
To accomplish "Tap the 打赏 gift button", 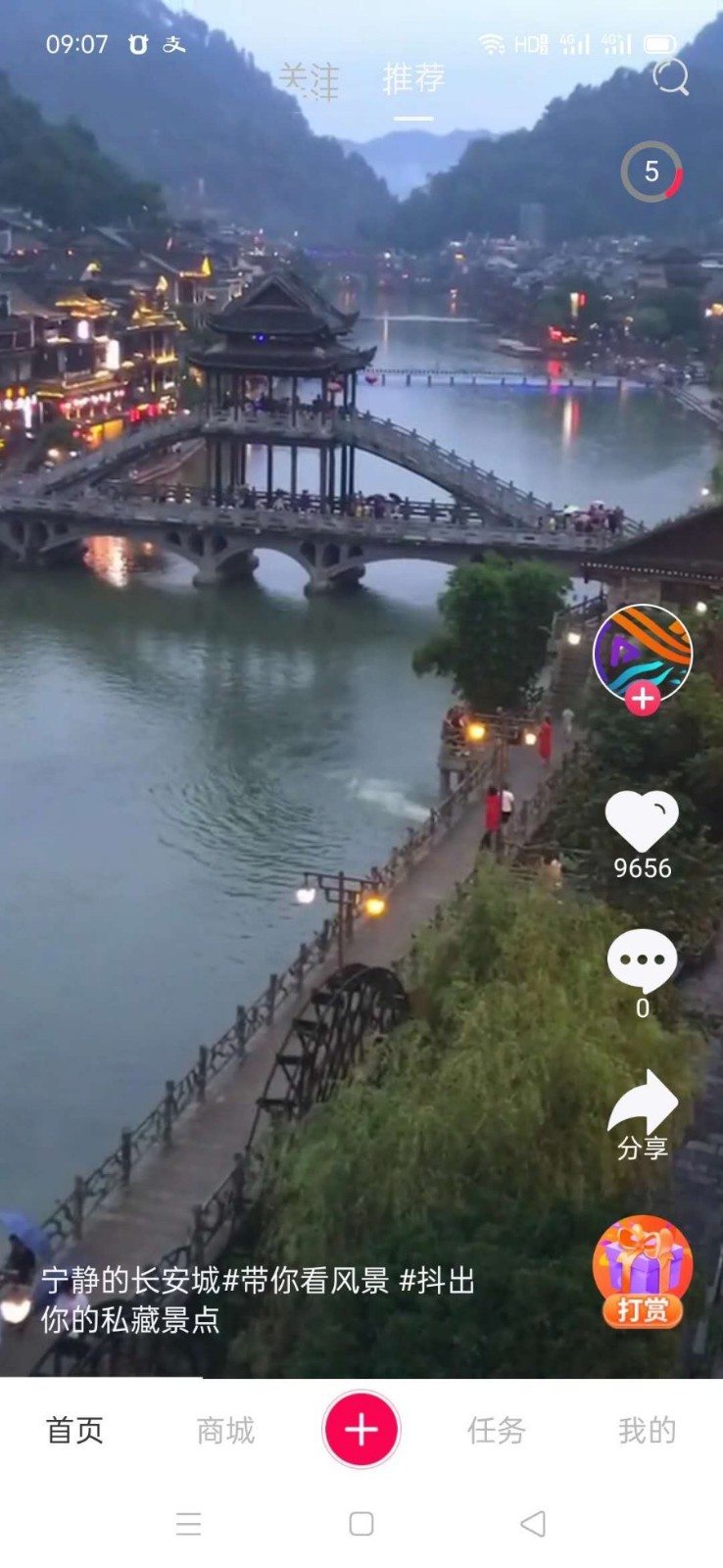I will tap(642, 1272).
